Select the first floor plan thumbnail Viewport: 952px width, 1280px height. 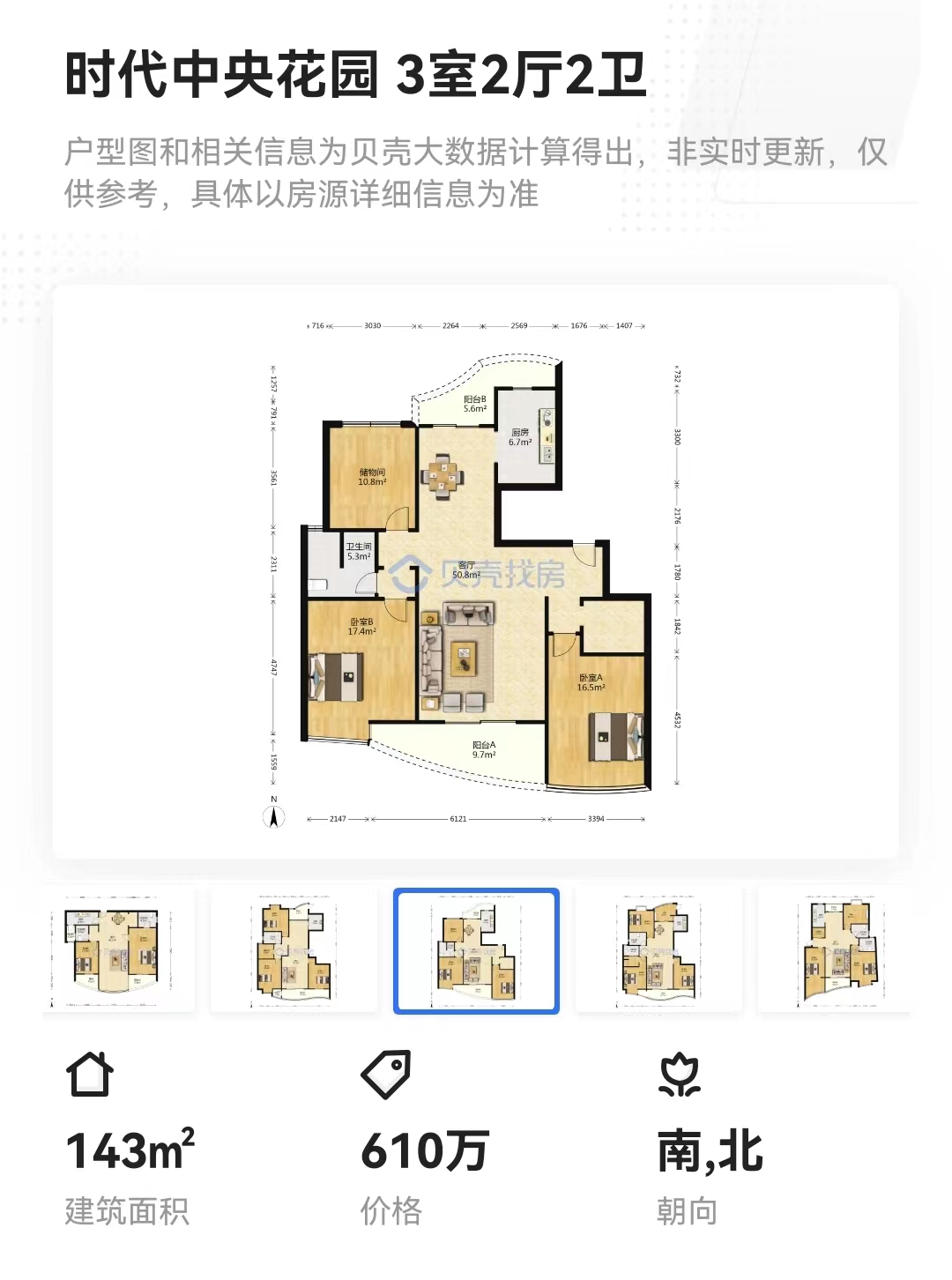click(117, 950)
